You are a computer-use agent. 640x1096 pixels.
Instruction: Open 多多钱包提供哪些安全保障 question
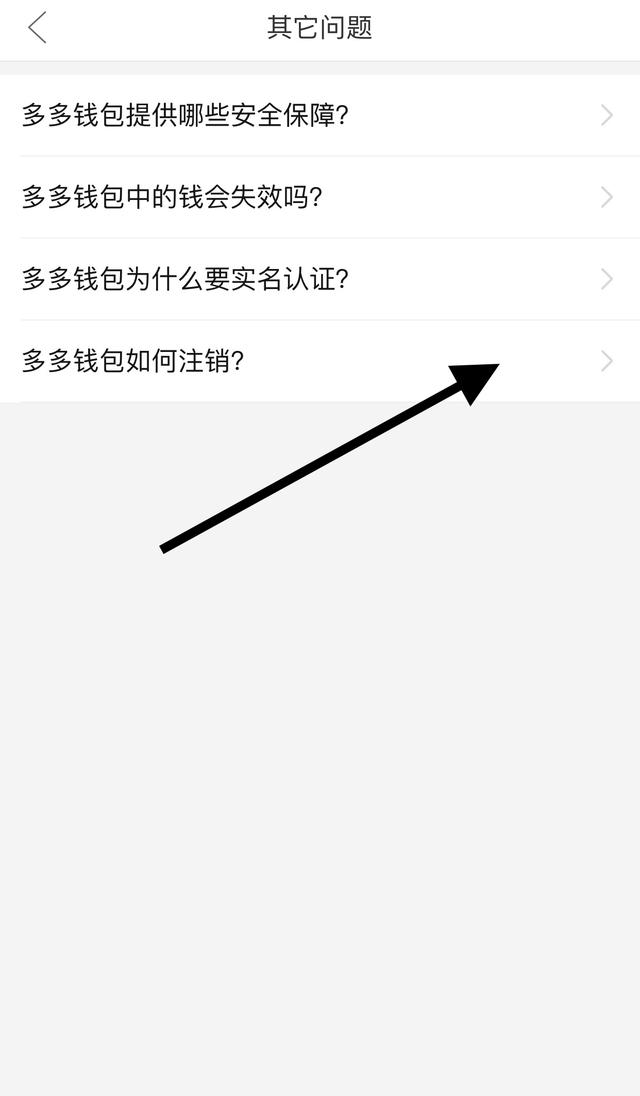(x=320, y=115)
